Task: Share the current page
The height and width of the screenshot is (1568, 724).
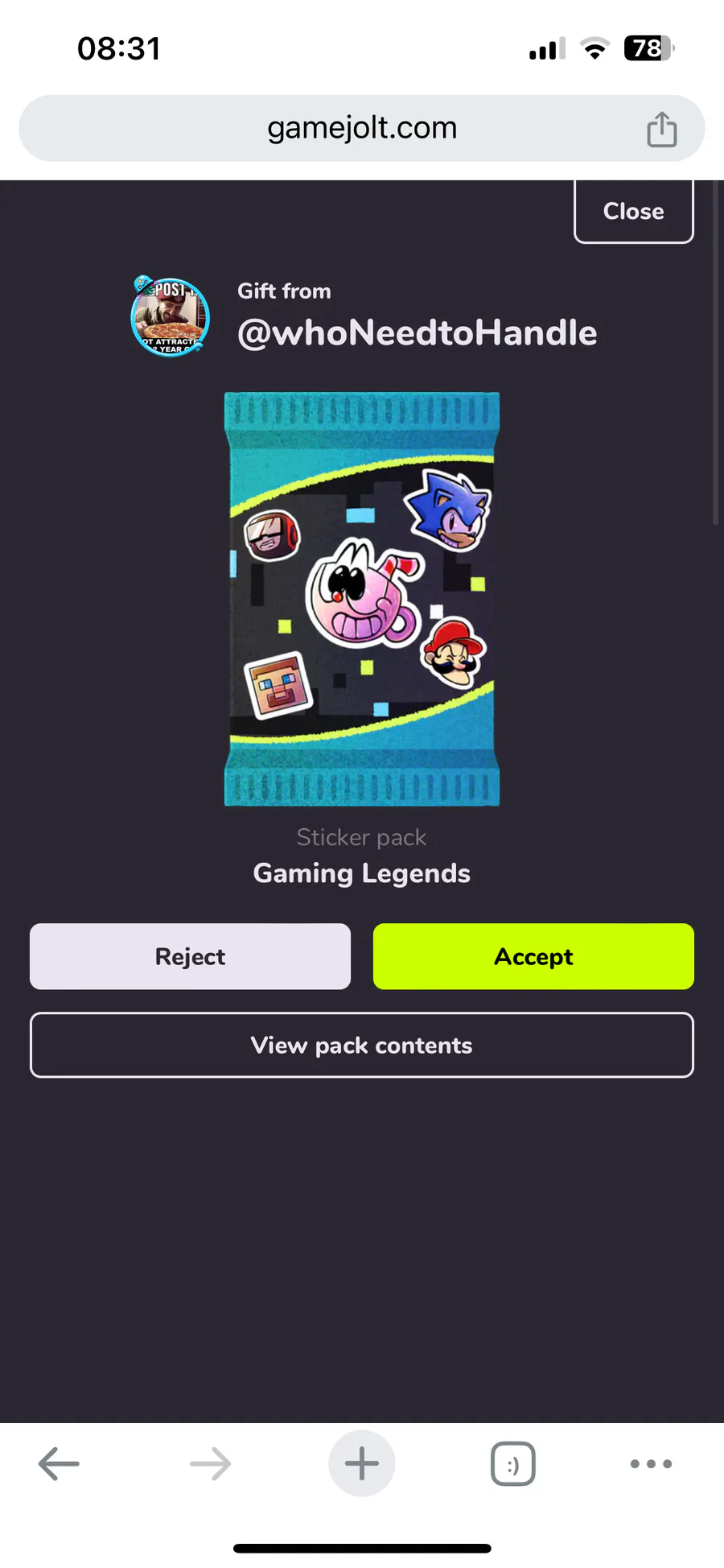Action: [661, 130]
